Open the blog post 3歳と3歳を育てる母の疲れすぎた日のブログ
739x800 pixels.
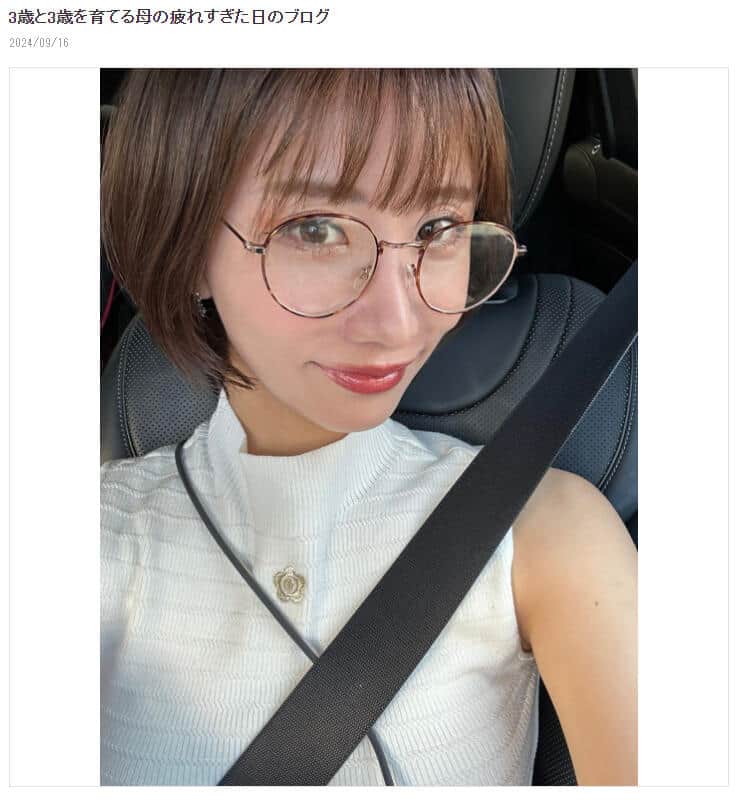(169, 17)
